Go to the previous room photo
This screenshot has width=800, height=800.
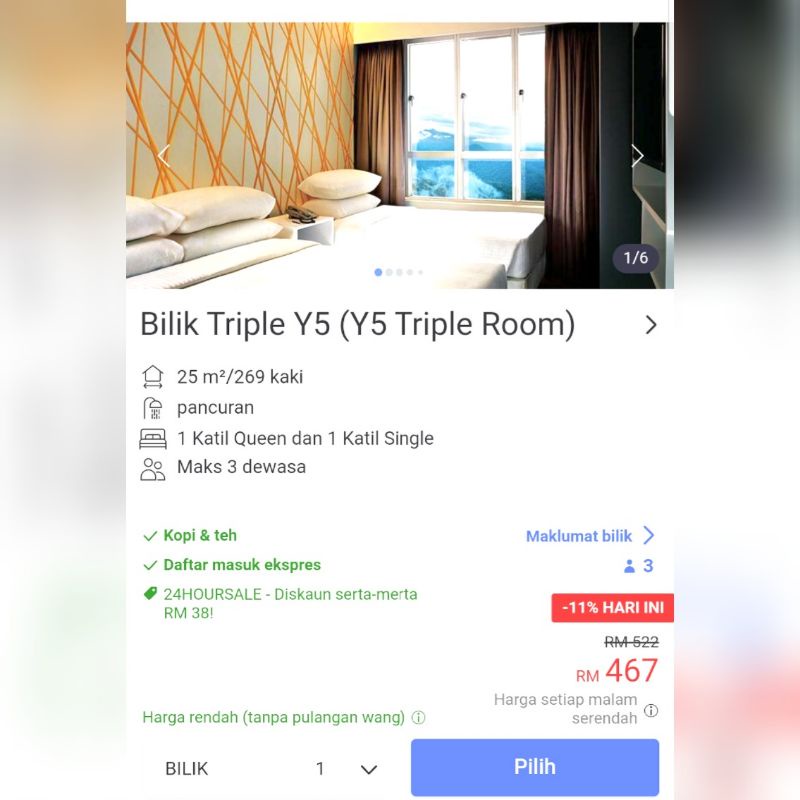pos(164,156)
